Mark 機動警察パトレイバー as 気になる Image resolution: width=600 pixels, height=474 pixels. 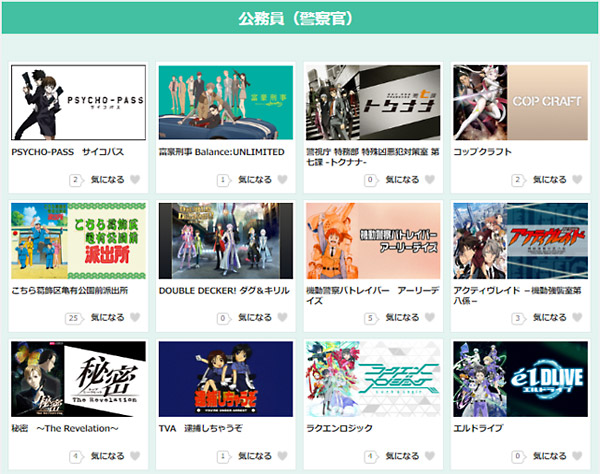(429, 318)
